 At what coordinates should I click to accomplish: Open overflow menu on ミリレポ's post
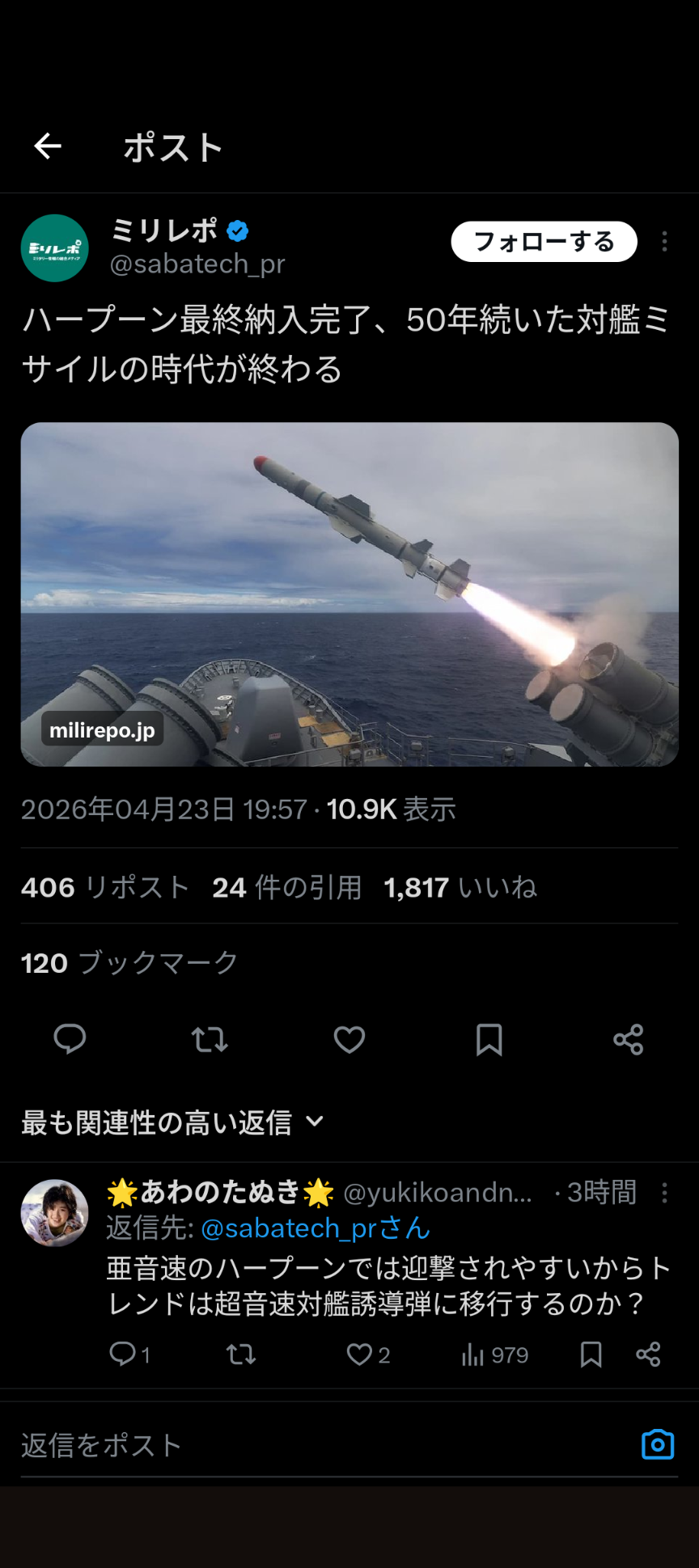664,242
